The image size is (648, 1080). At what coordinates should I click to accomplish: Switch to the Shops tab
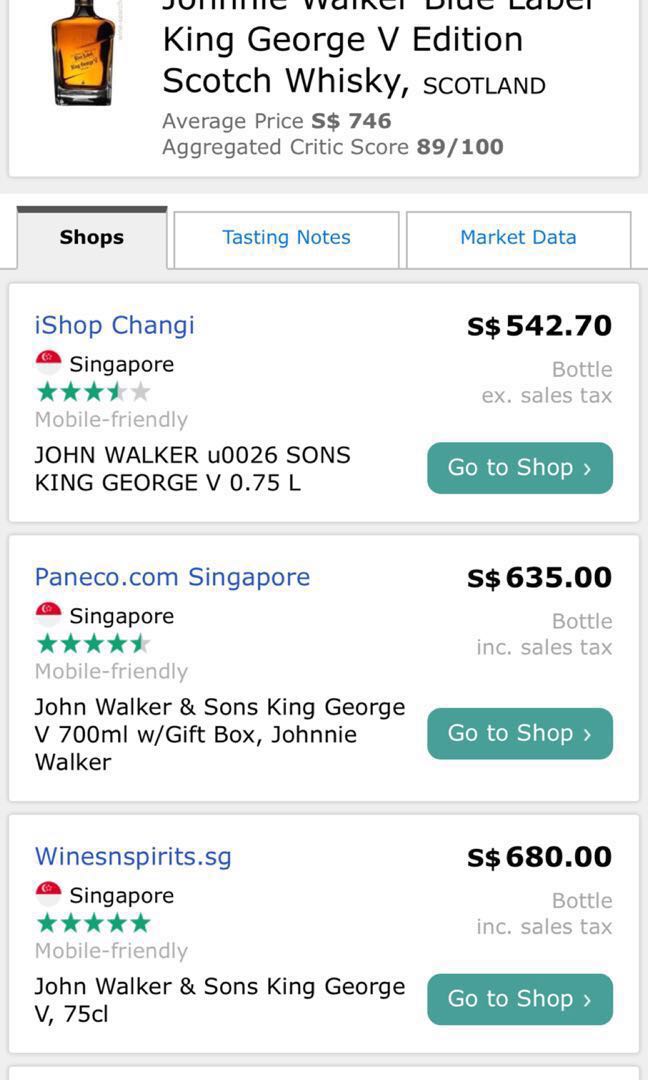[92, 238]
